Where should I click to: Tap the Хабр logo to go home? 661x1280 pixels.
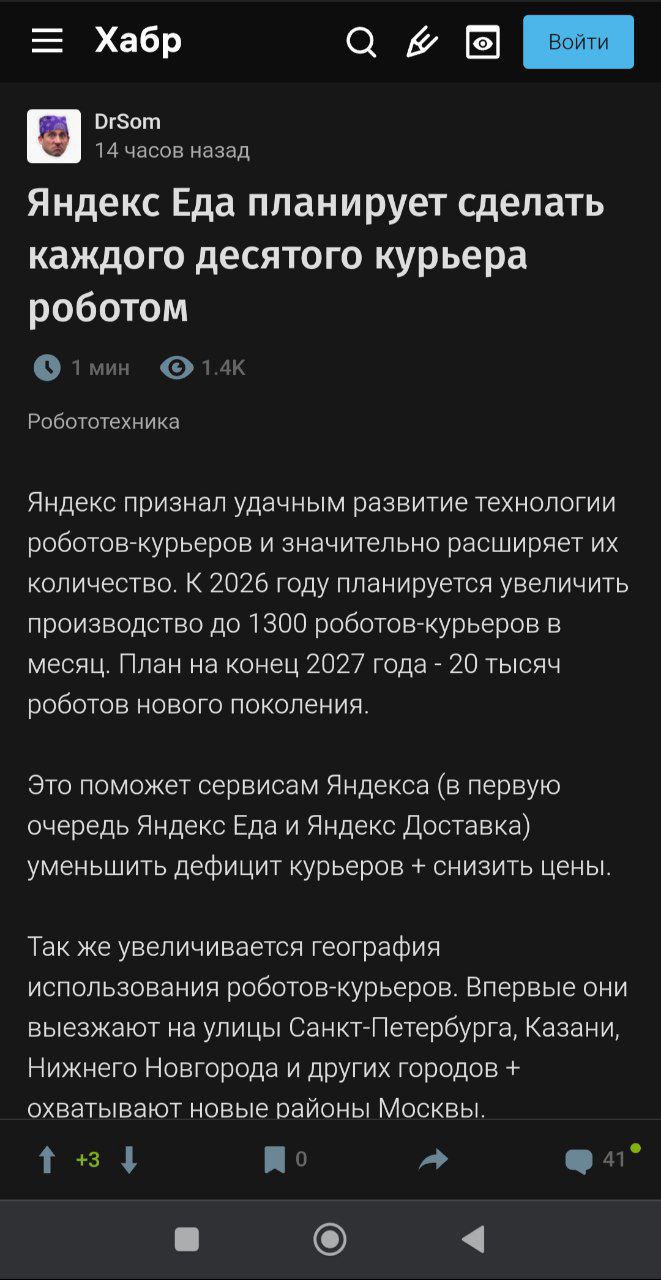(138, 41)
